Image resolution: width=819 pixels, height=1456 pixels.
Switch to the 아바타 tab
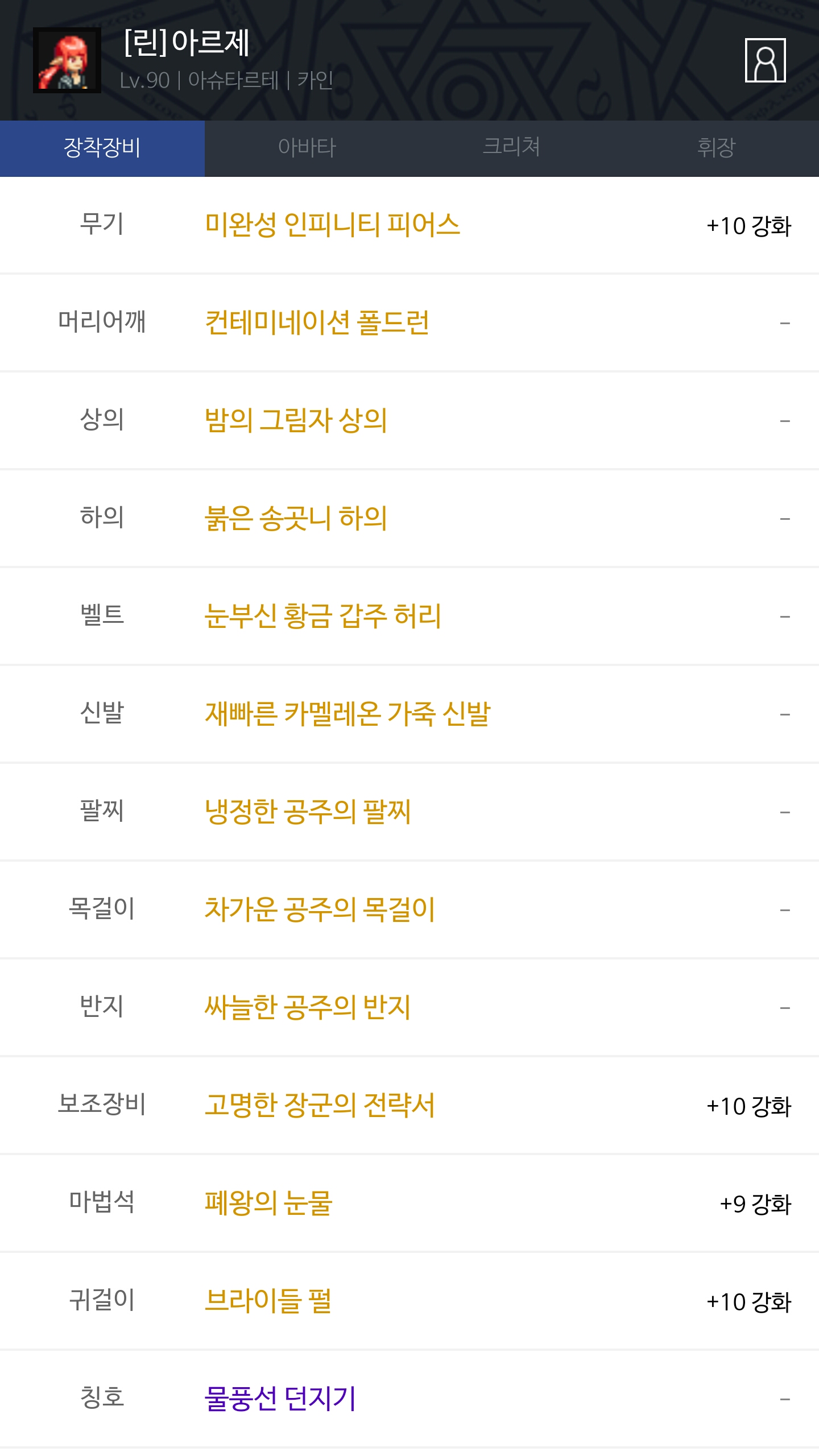307,148
